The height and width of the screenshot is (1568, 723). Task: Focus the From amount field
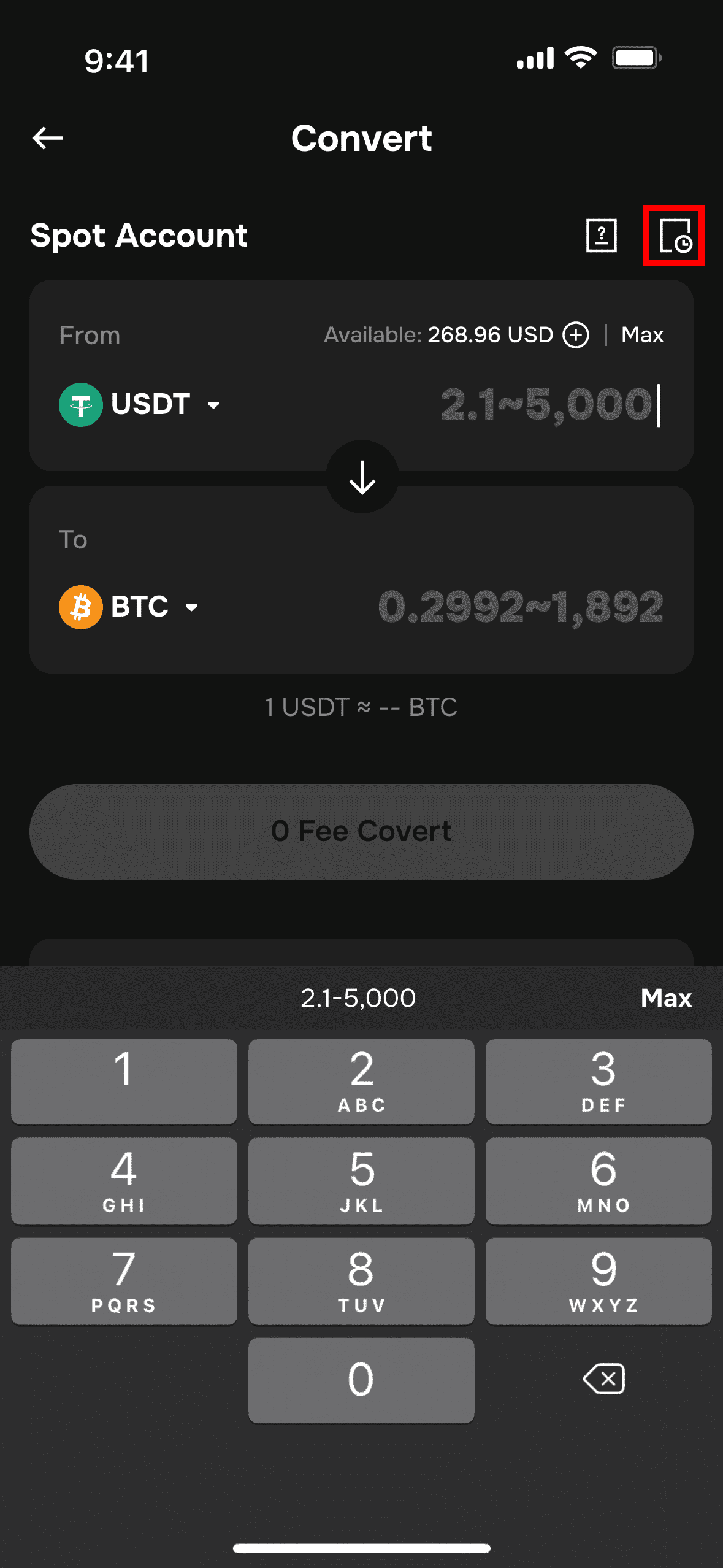point(548,405)
